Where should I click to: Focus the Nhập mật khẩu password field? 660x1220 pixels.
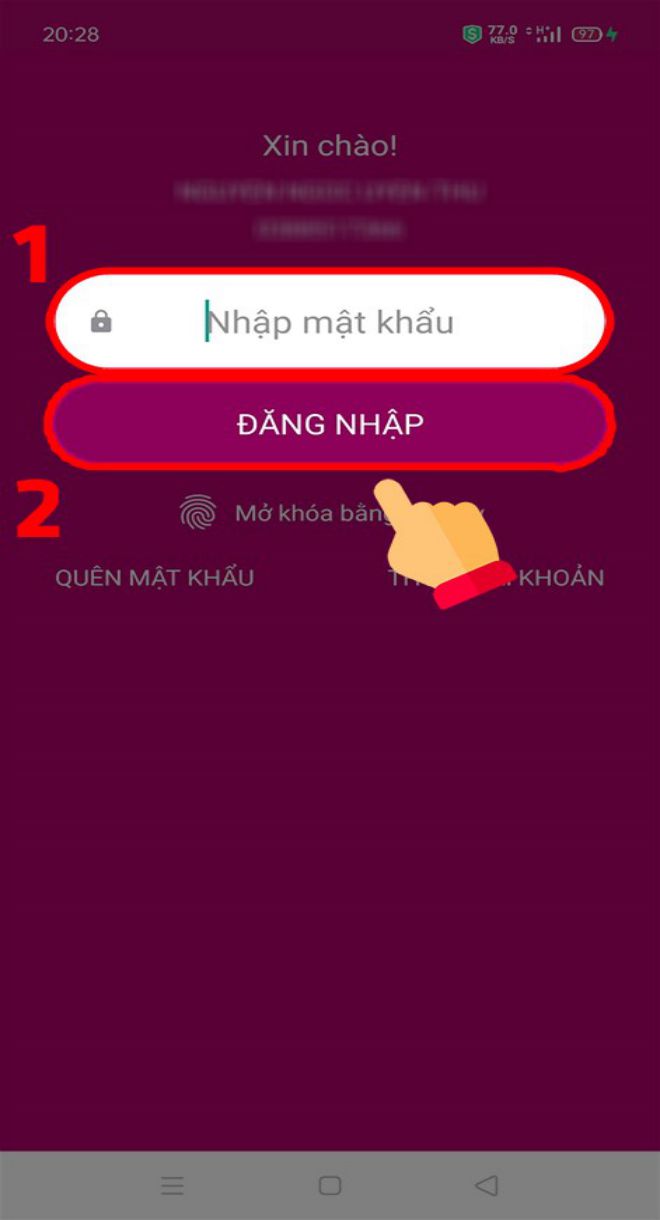(330, 322)
